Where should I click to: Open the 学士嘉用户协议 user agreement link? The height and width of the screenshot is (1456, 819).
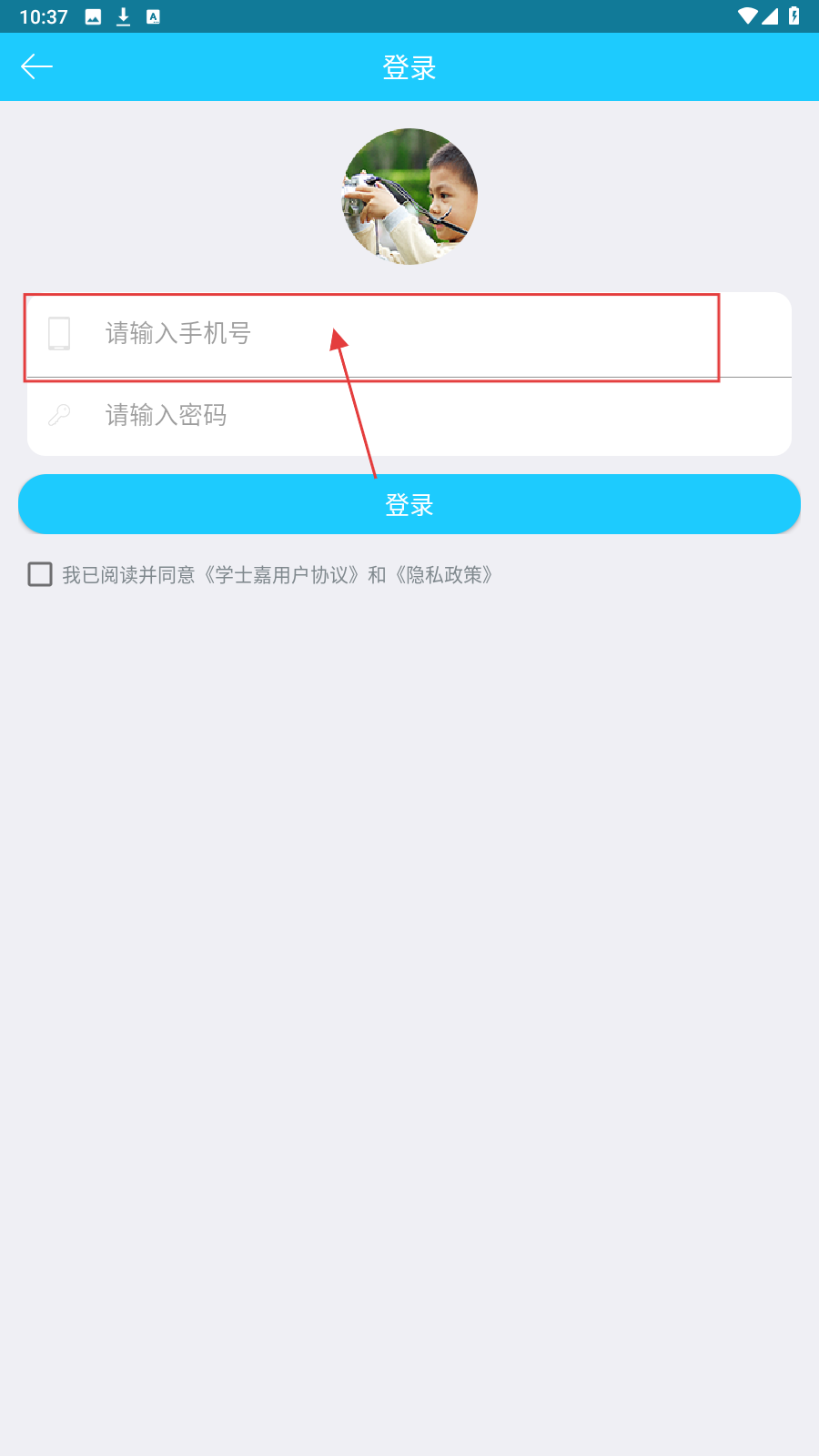click(x=280, y=575)
